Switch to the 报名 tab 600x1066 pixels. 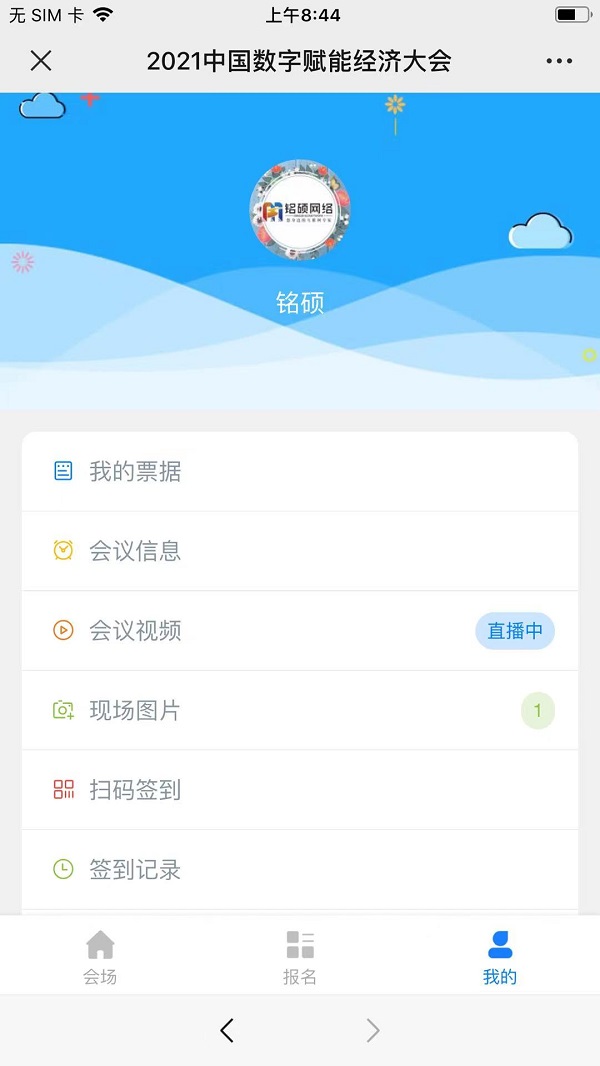click(300, 957)
